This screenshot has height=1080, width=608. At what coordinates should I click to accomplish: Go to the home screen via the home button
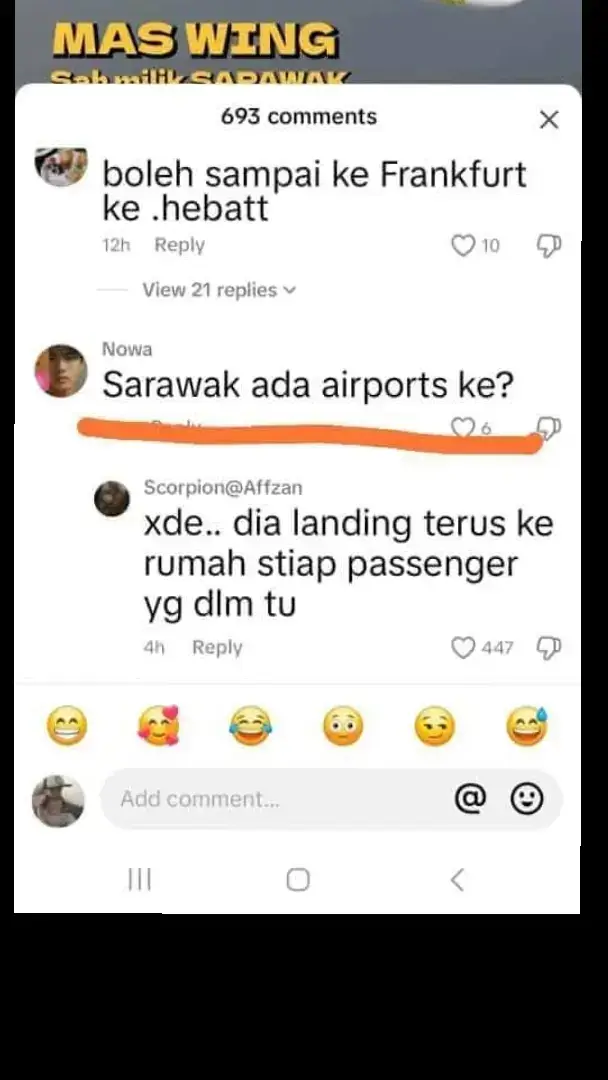click(297, 879)
